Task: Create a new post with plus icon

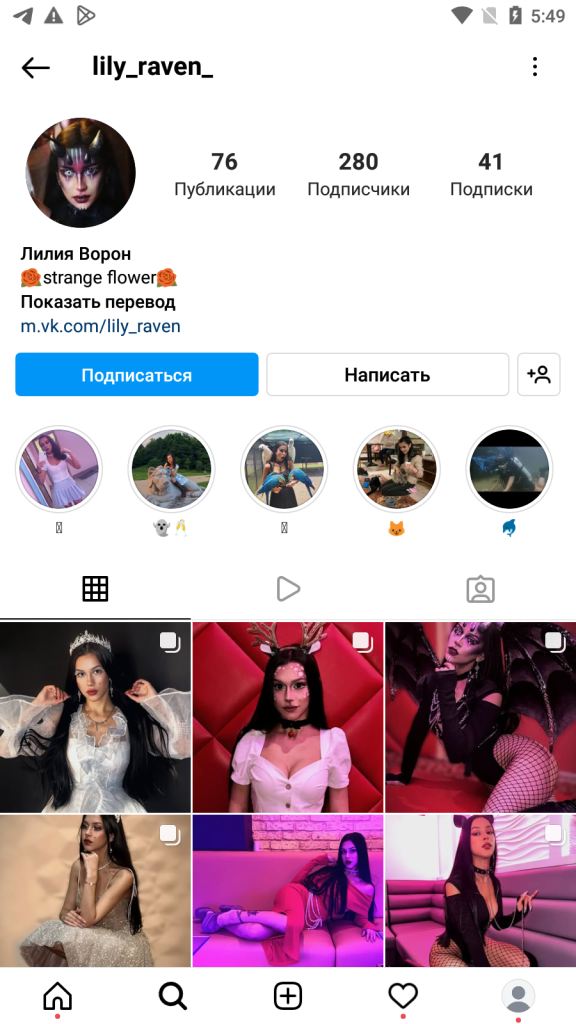Action: pyautogui.click(x=288, y=997)
